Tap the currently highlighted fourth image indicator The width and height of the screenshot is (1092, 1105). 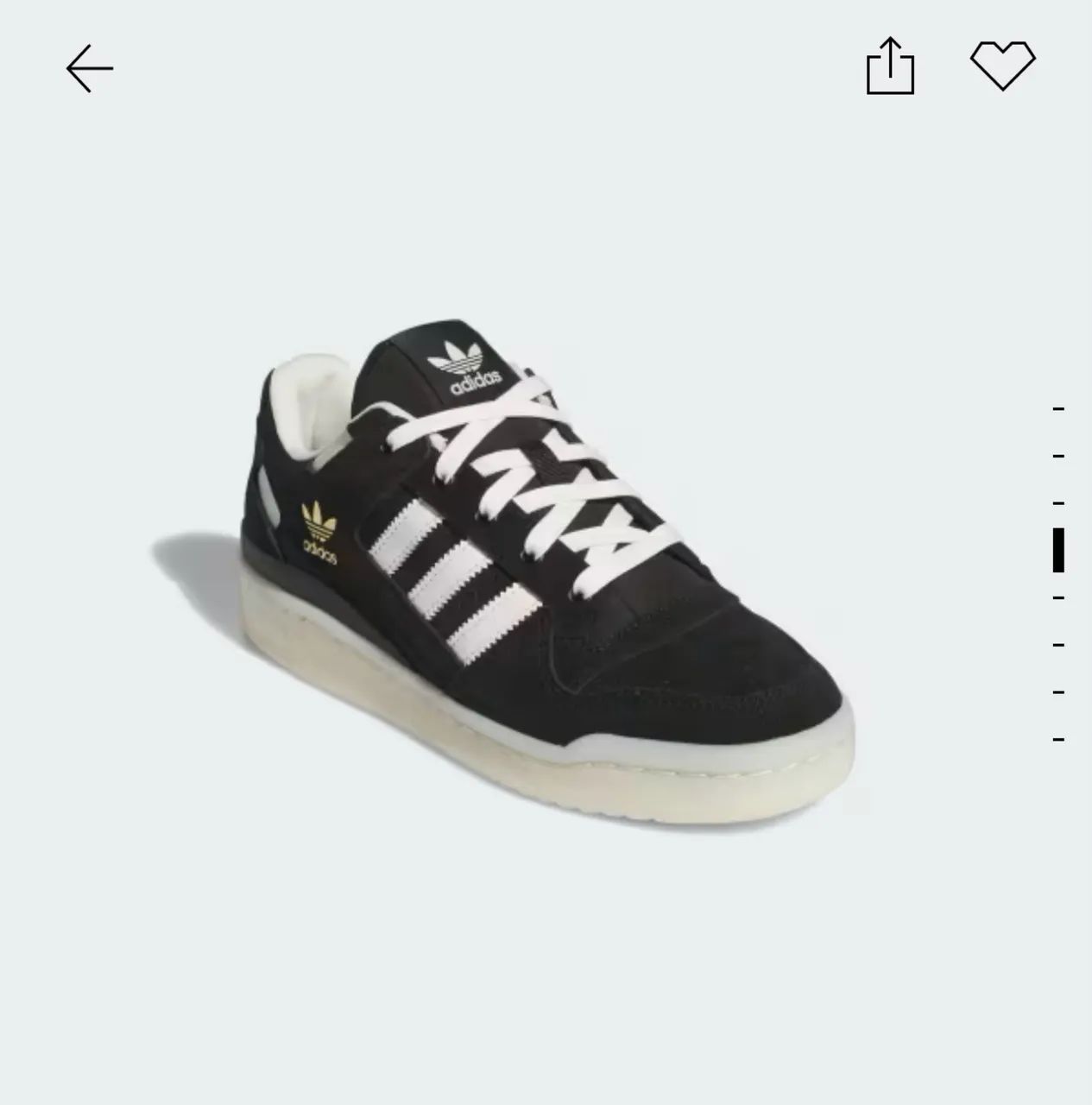(1057, 550)
